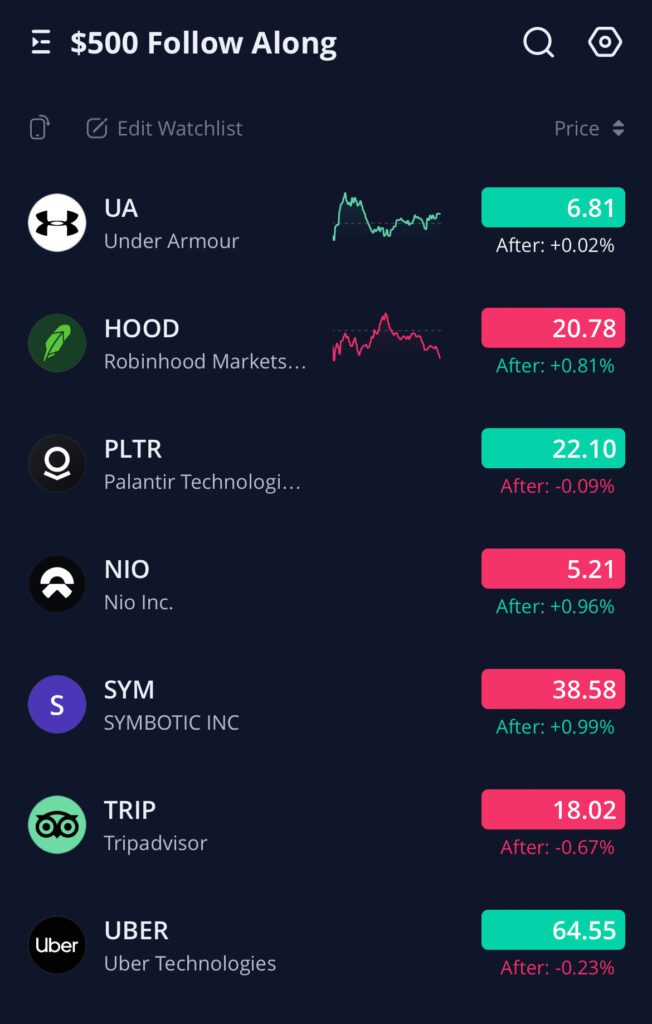Open the hexagon settings icon
The width and height of the screenshot is (652, 1024).
[x=604, y=43]
